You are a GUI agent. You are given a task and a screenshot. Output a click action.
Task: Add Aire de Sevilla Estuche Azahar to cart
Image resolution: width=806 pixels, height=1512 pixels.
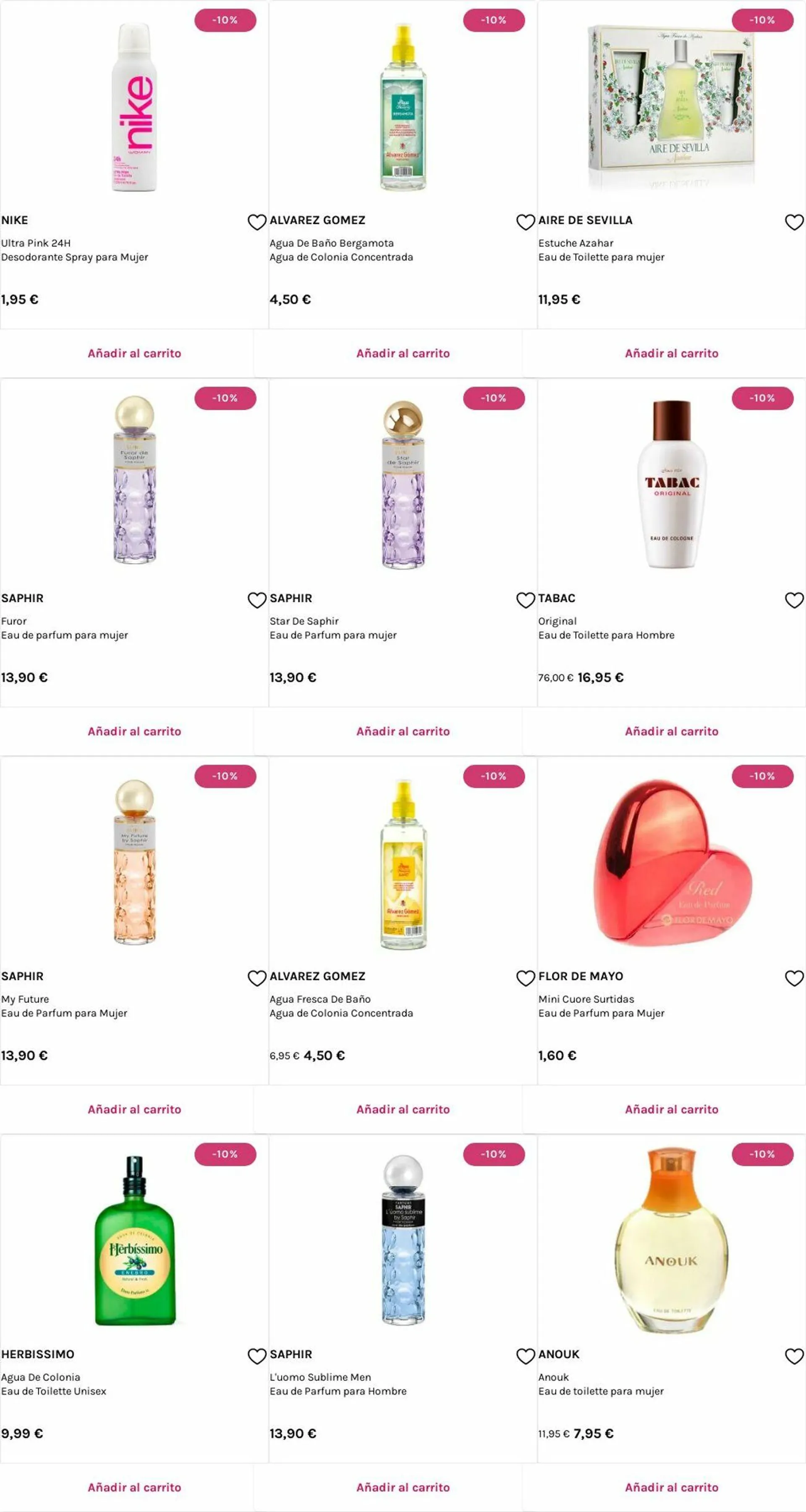(671, 353)
